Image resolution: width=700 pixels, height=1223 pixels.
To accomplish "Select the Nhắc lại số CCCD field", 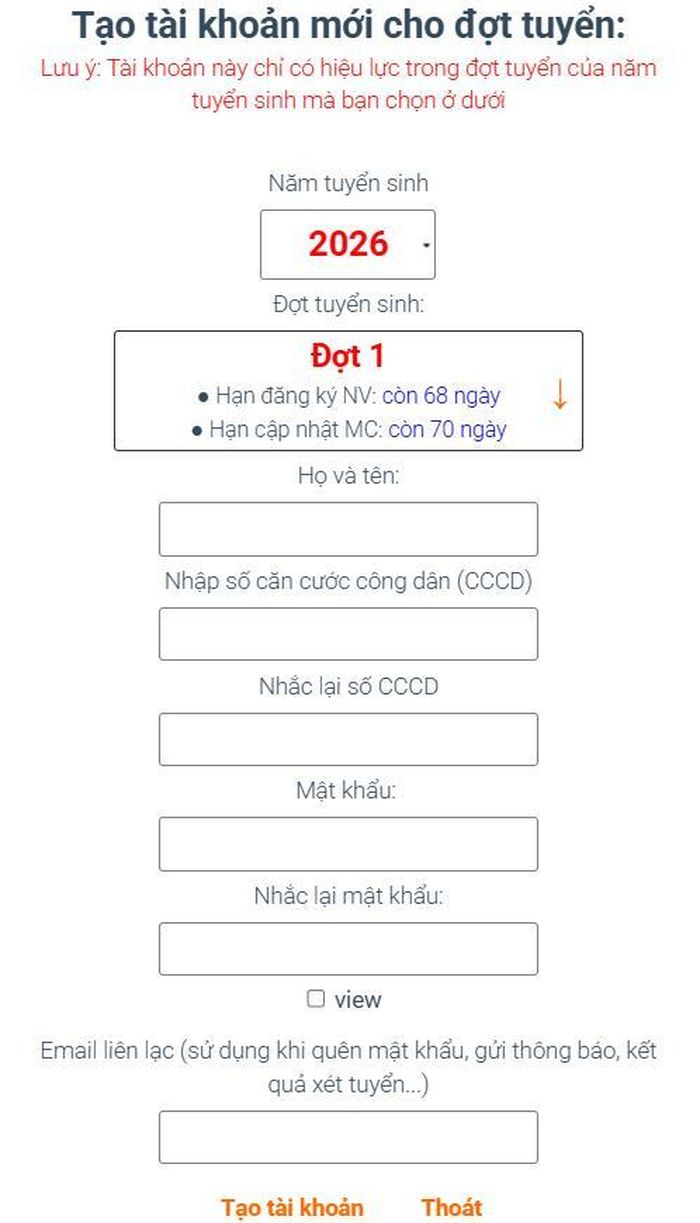I will click(348, 739).
